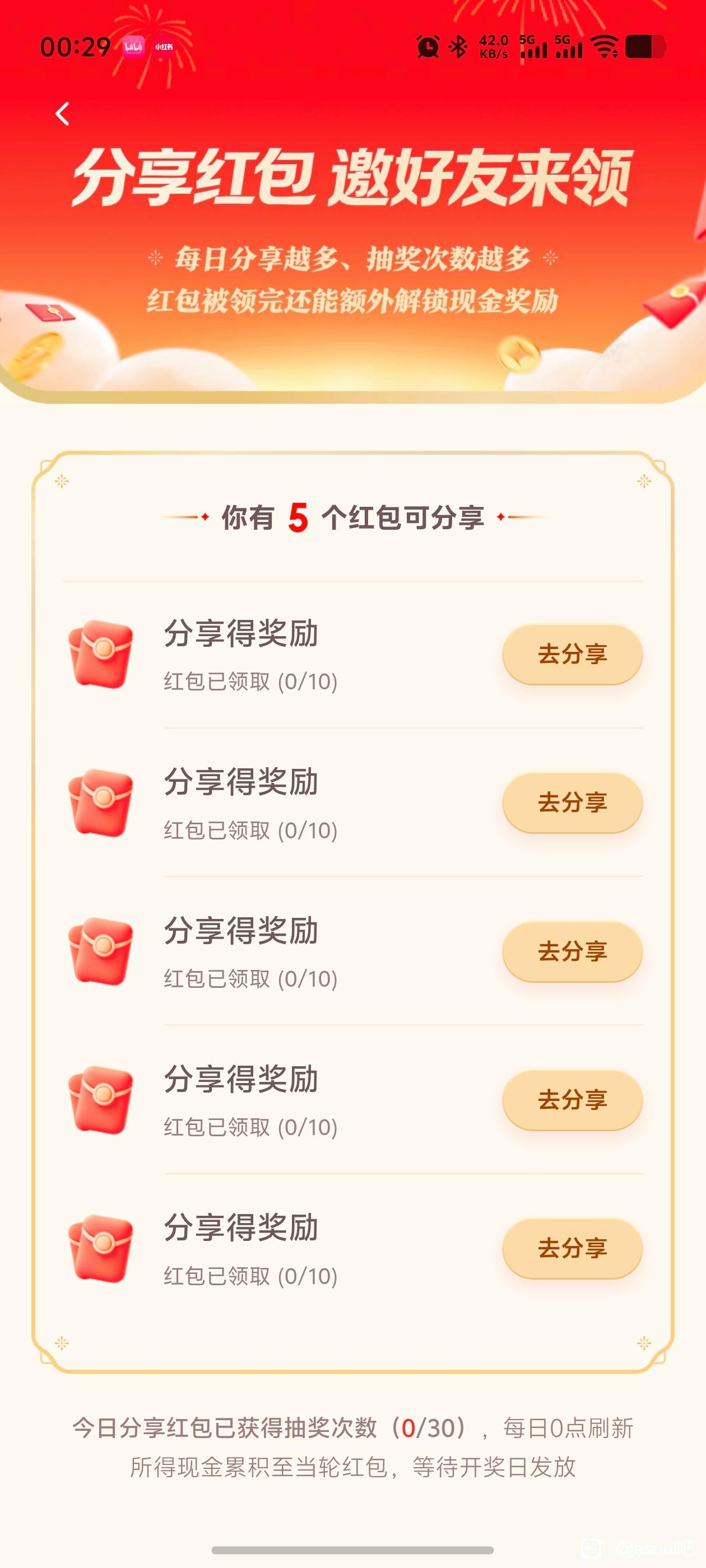Go back using the top-left arrow
Image resolution: width=706 pixels, height=1568 pixels.
coord(62,114)
